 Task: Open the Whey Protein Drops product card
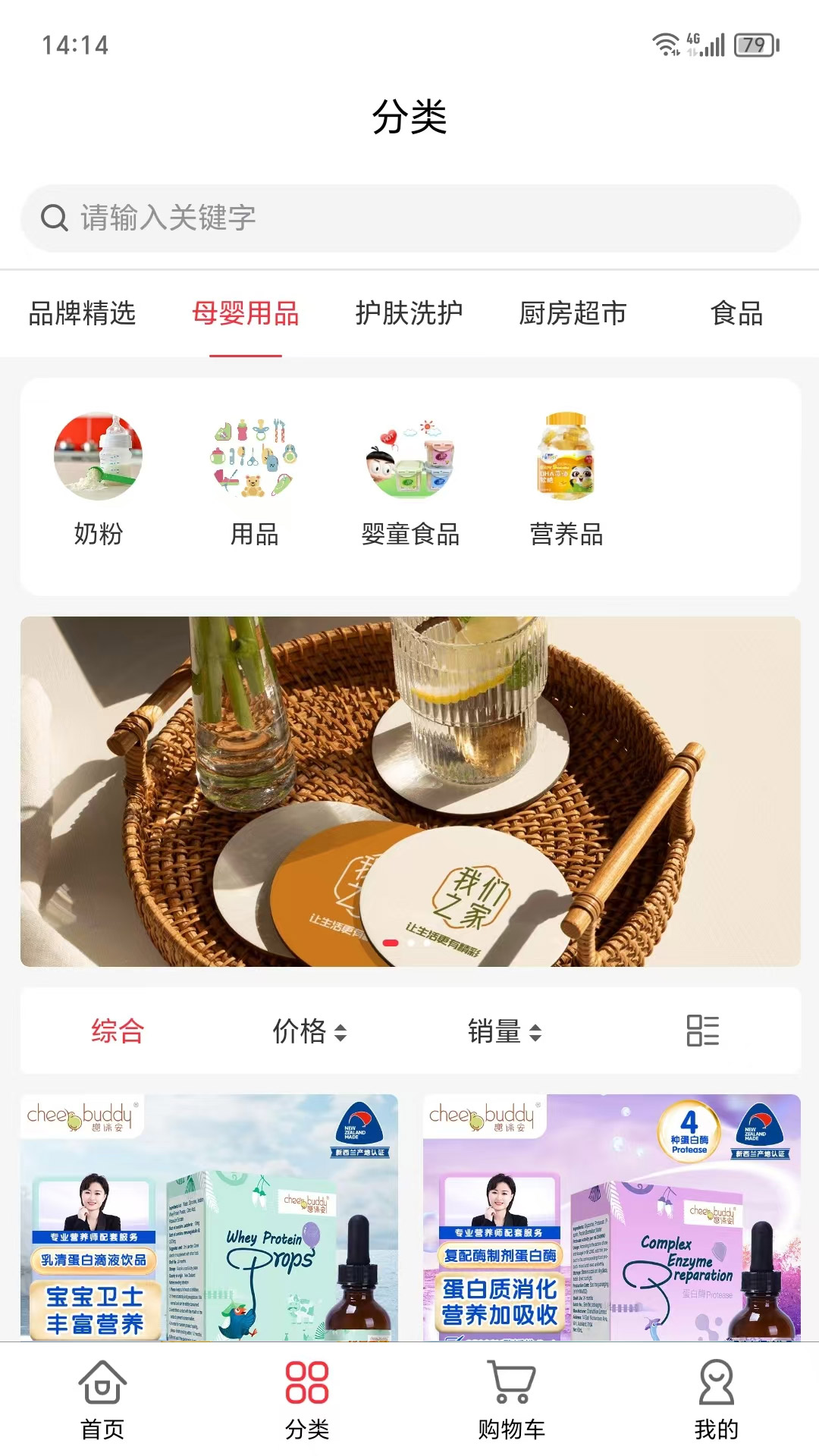point(209,1217)
